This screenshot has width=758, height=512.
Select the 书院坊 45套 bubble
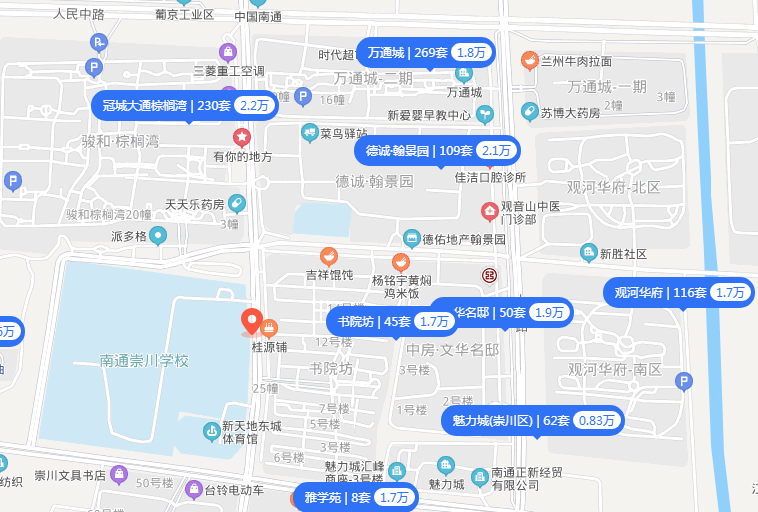click(390, 322)
